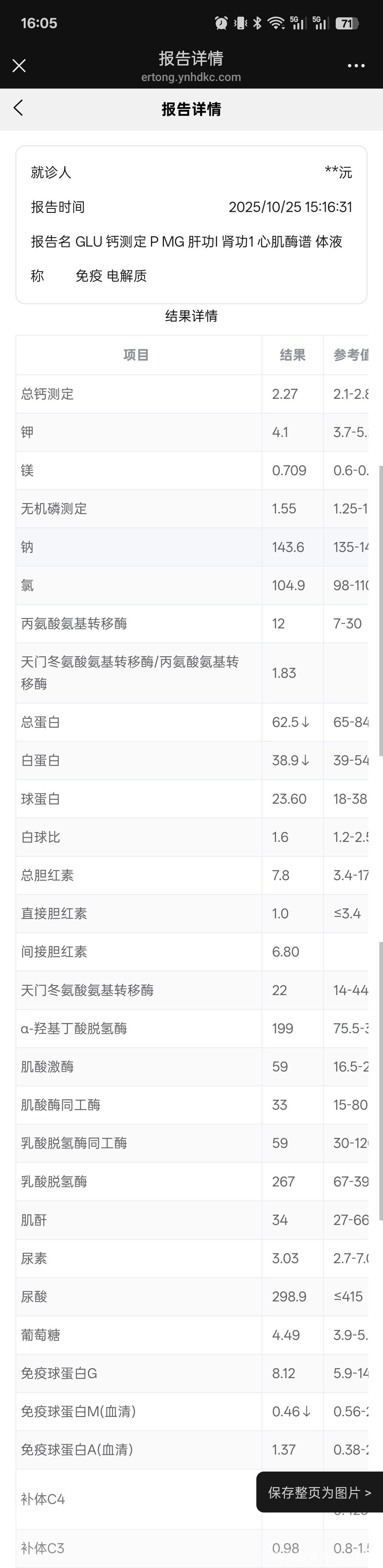
Task: Go back from the 报告详情 page
Action: tap(18, 108)
